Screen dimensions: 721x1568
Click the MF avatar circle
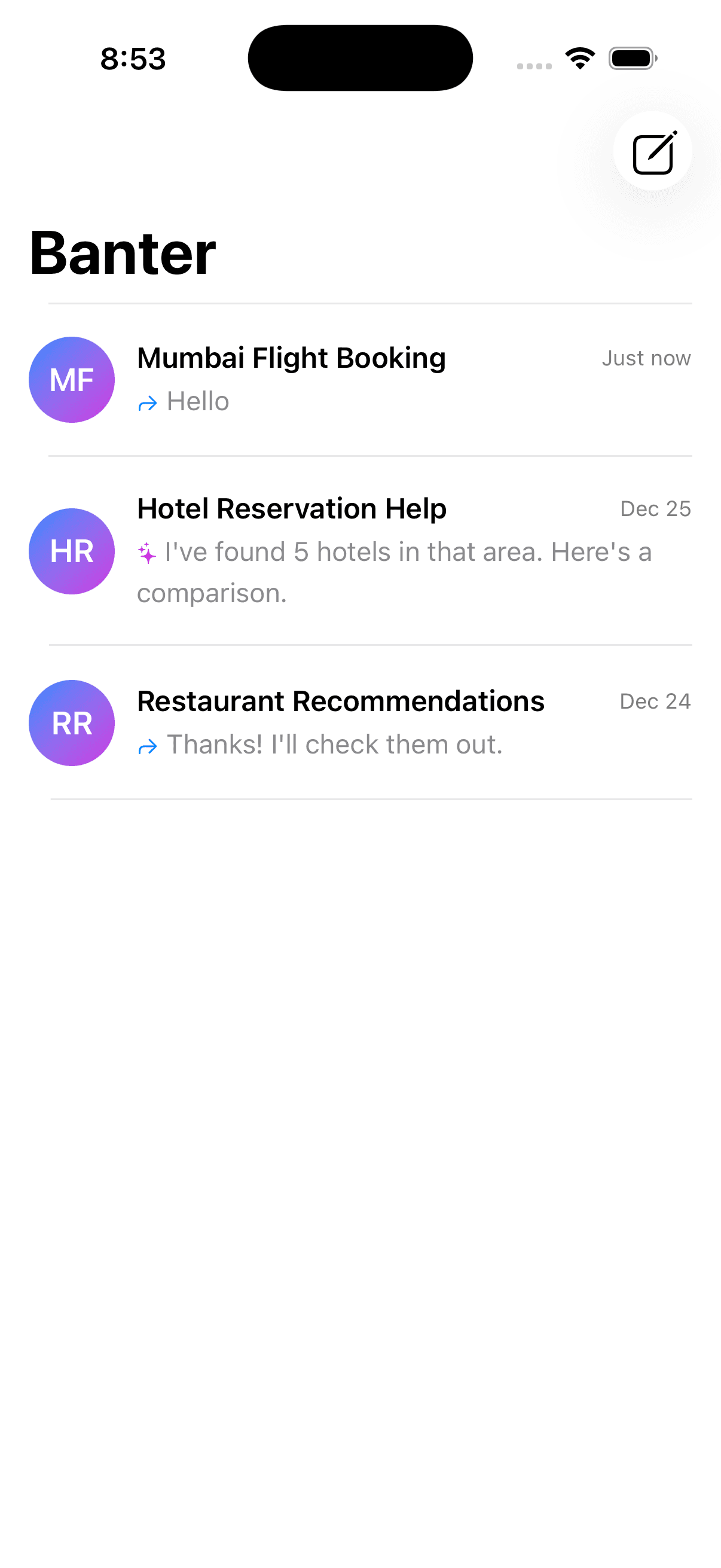(71, 379)
